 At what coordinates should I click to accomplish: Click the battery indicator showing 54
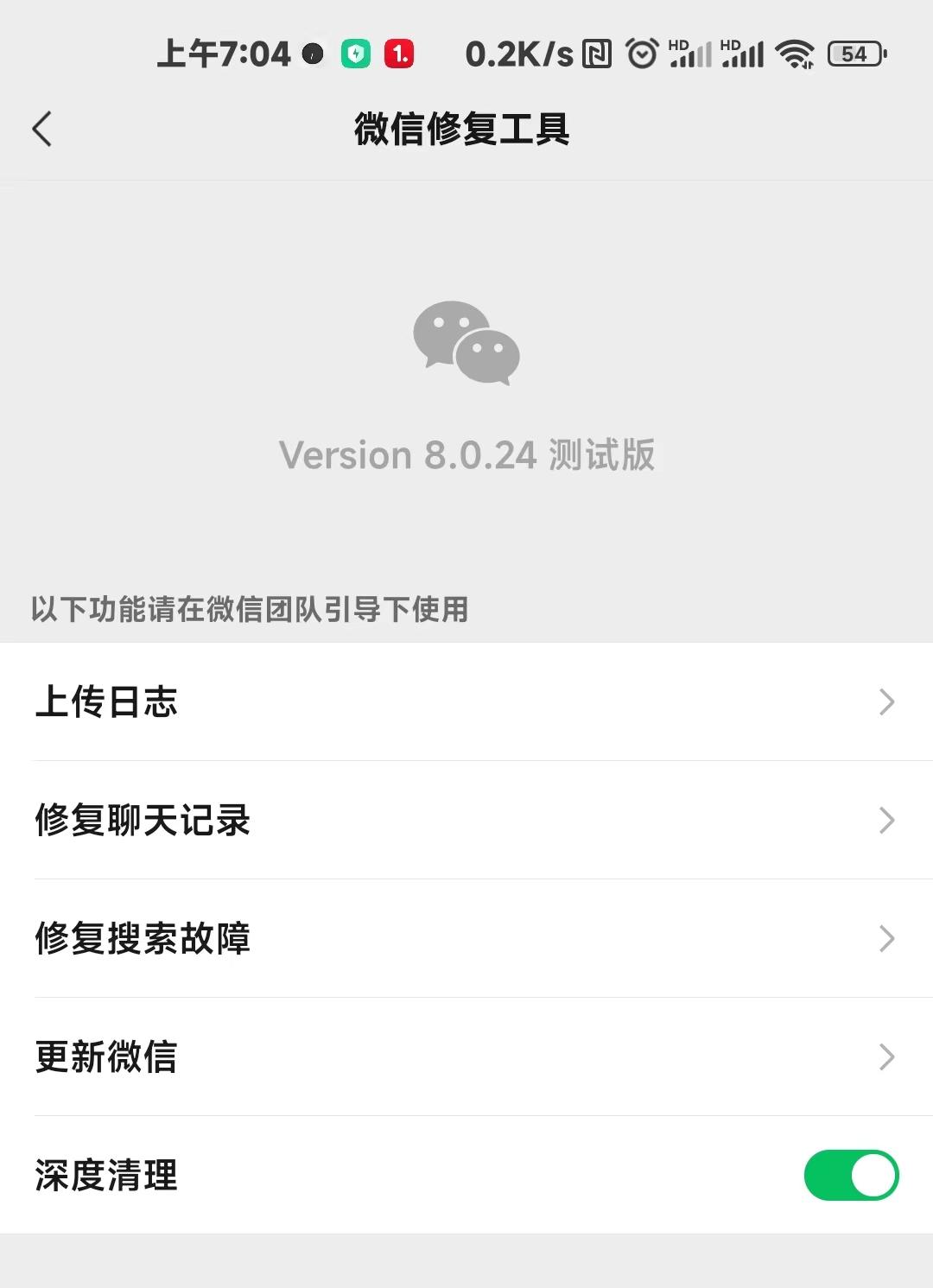[854, 54]
